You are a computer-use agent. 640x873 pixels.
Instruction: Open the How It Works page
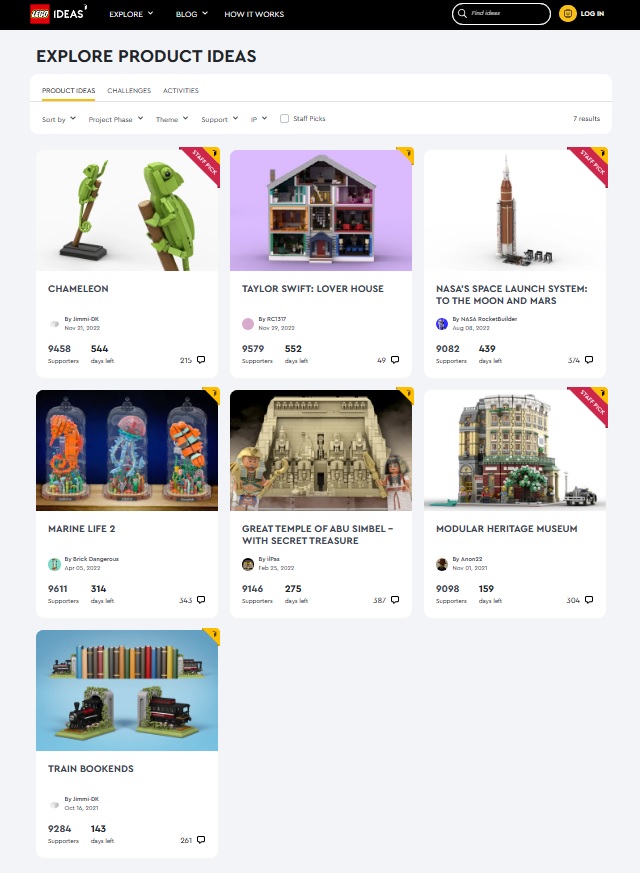(254, 14)
